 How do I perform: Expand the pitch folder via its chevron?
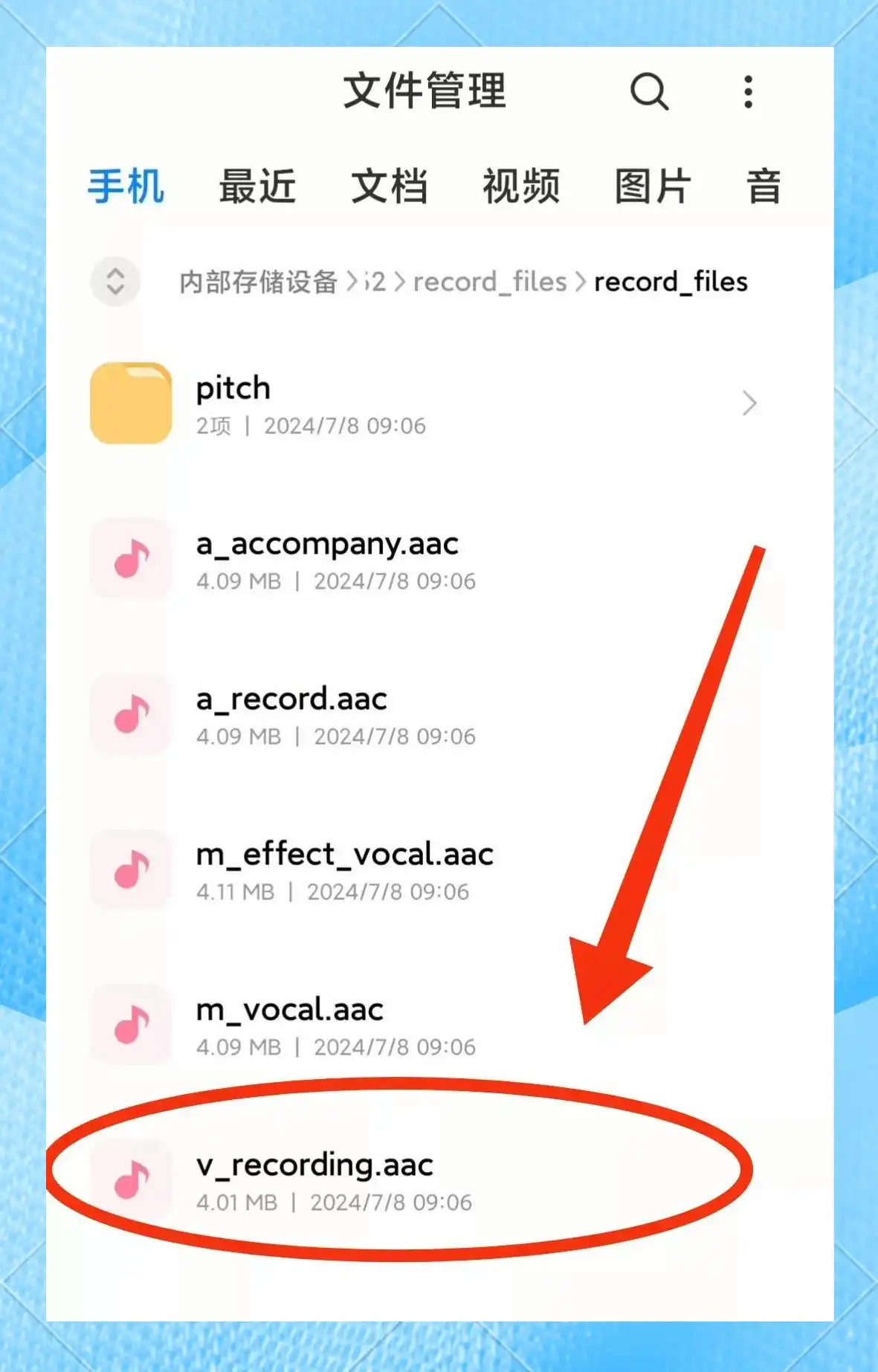748,404
